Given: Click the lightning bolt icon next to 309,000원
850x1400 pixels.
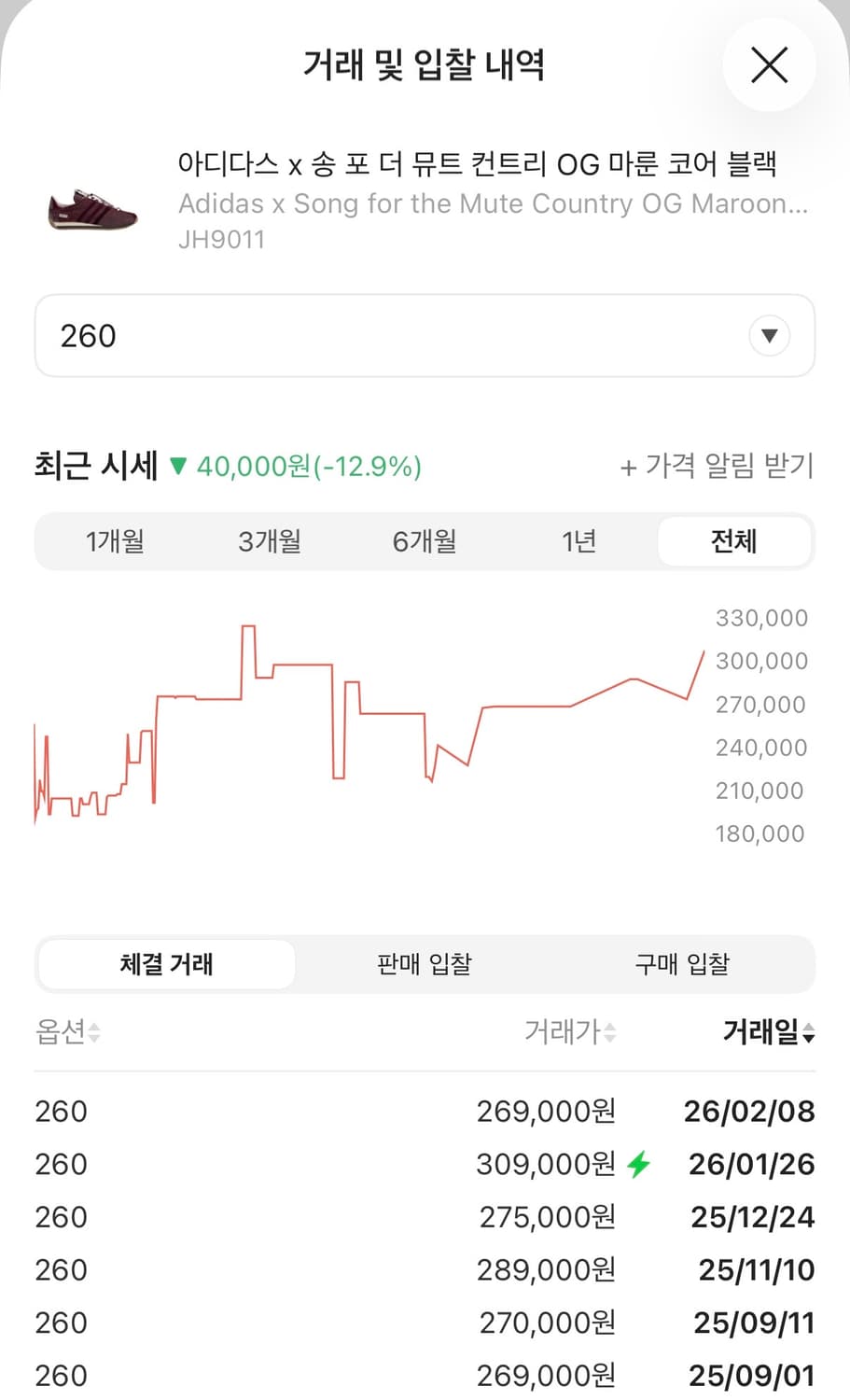Looking at the screenshot, I should coord(640,1164).
